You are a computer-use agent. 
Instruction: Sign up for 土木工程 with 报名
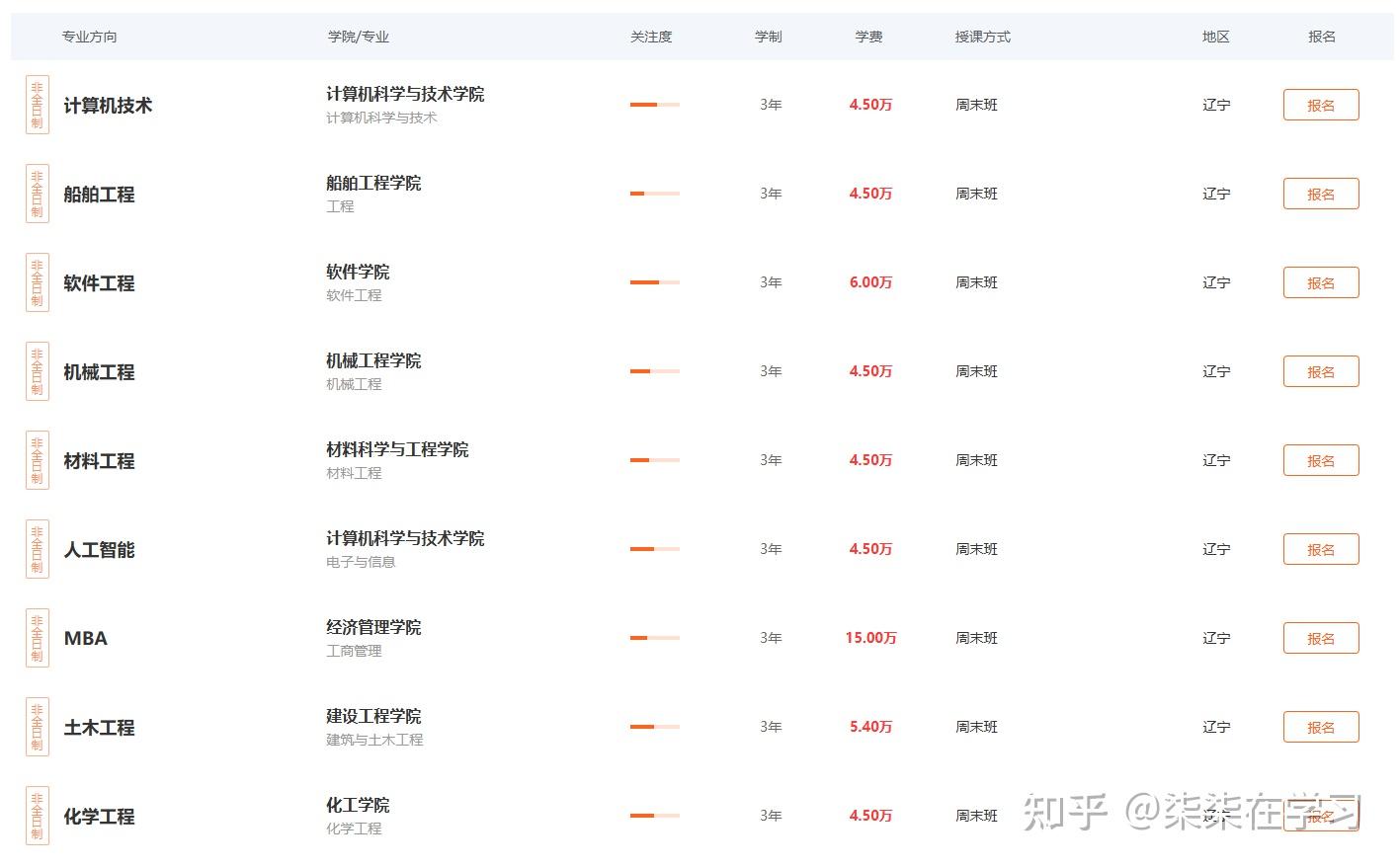1321,727
